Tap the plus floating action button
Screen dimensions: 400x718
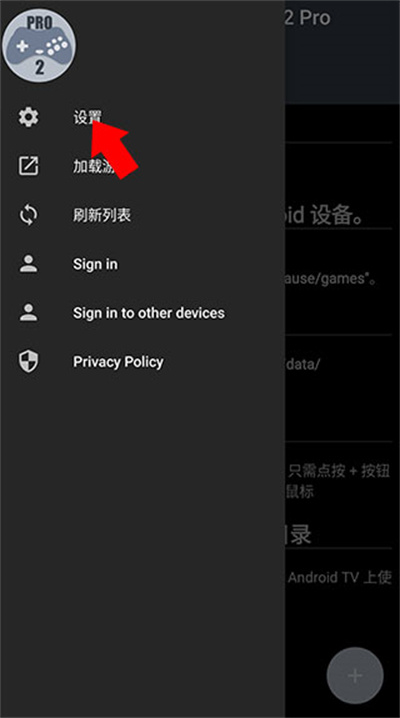355,675
